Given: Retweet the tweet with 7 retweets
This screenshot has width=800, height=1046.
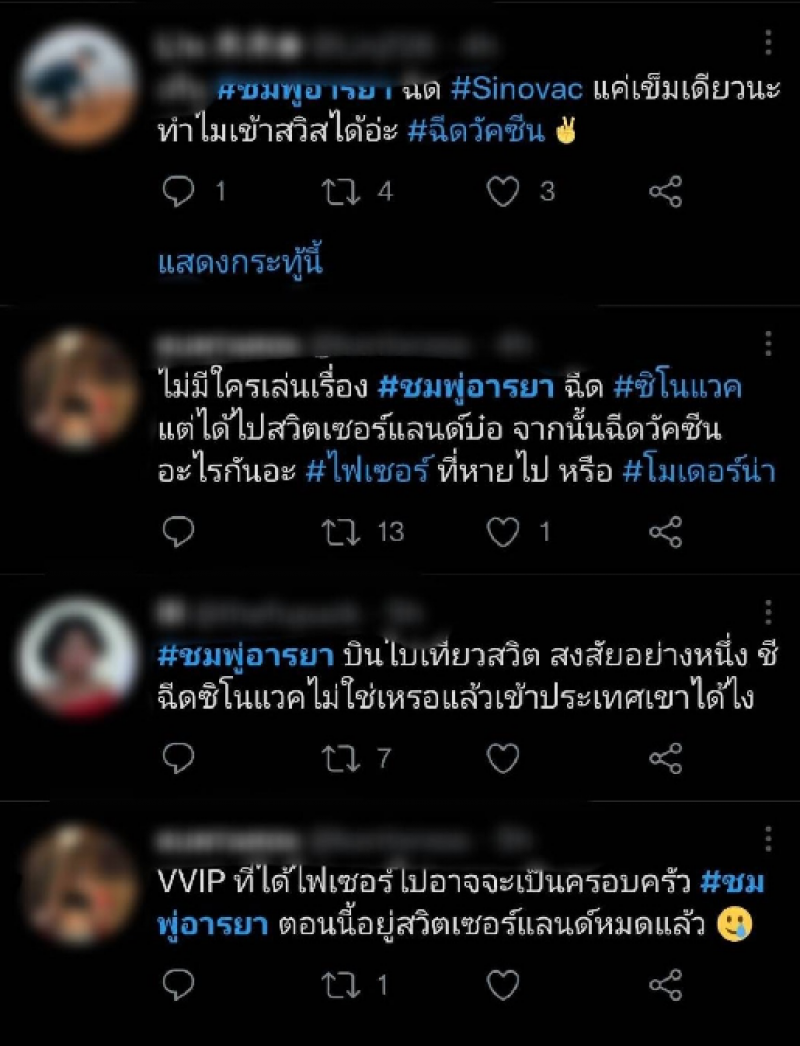Looking at the screenshot, I should point(343,759).
